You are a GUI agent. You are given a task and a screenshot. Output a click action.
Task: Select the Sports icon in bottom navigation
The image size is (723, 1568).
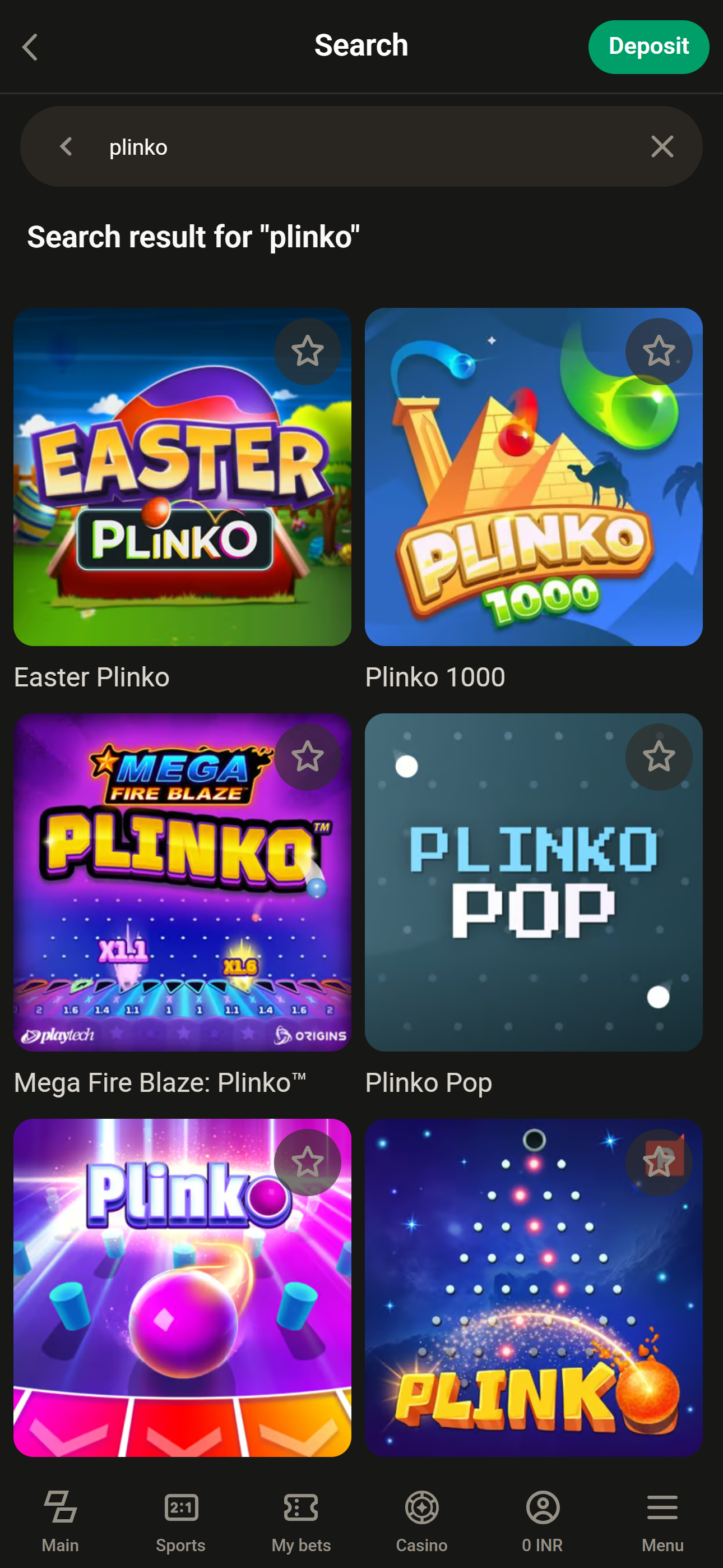[x=180, y=1509]
